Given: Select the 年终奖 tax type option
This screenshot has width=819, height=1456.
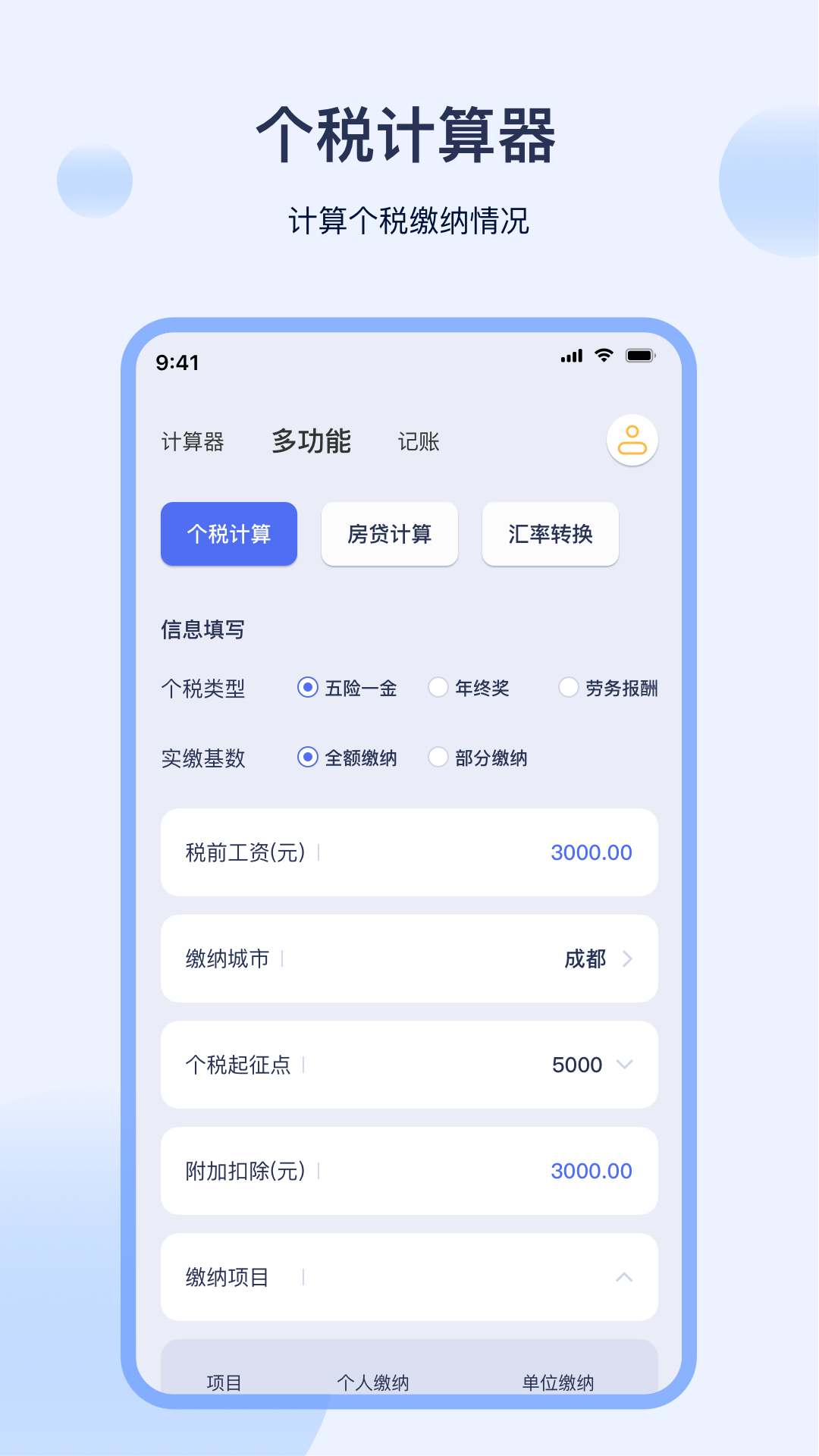Looking at the screenshot, I should 438,688.
